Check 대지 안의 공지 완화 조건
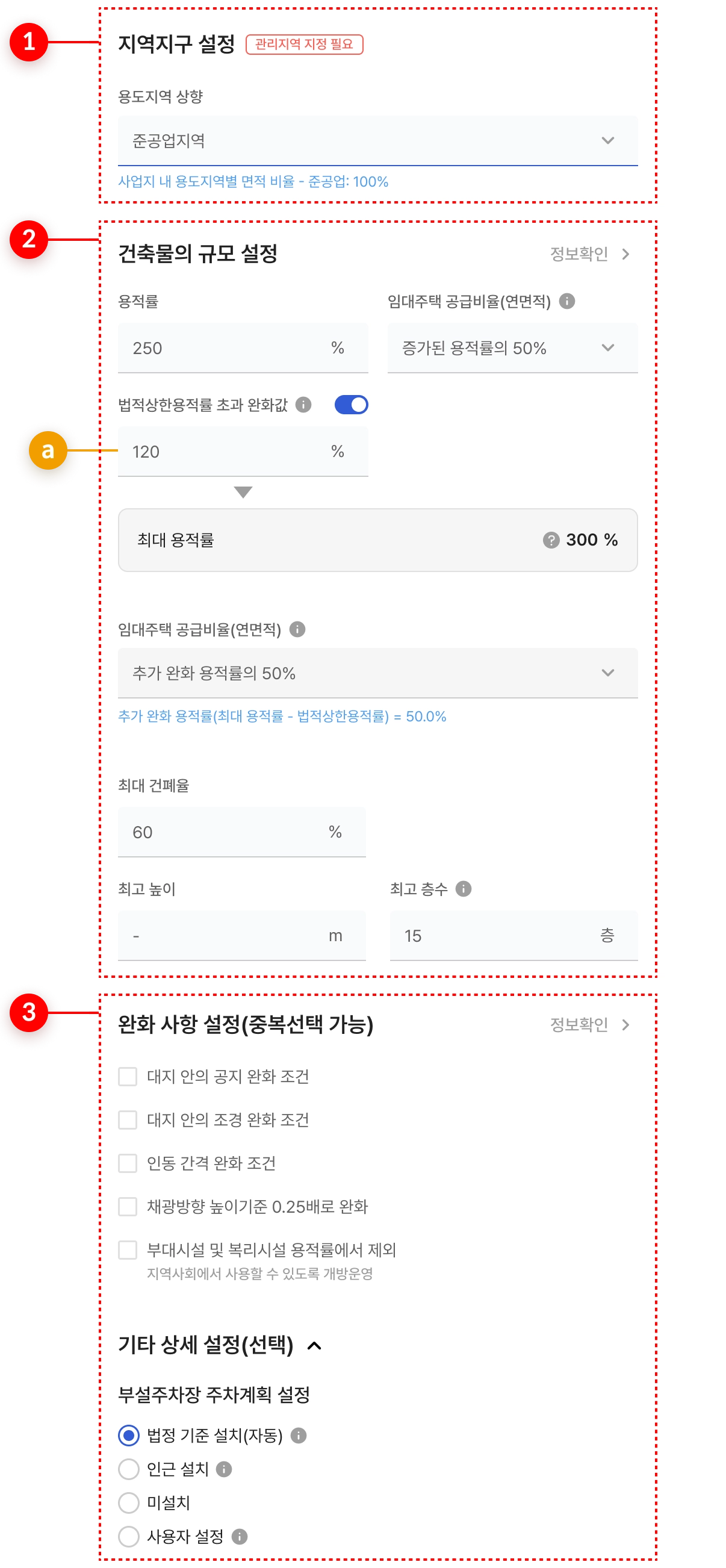This screenshot has width=726, height=1568. pos(128,1076)
